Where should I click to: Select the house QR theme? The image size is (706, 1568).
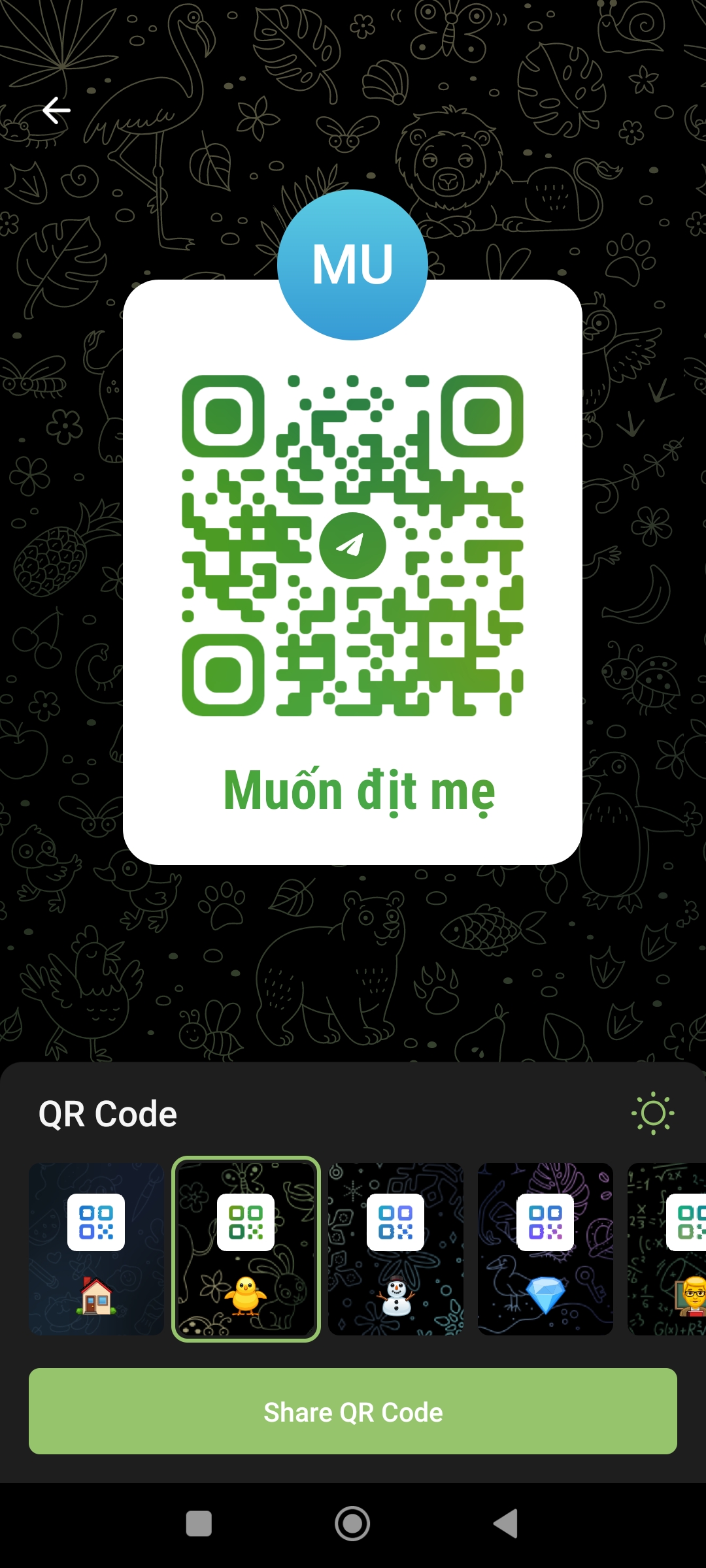[x=96, y=1249]
